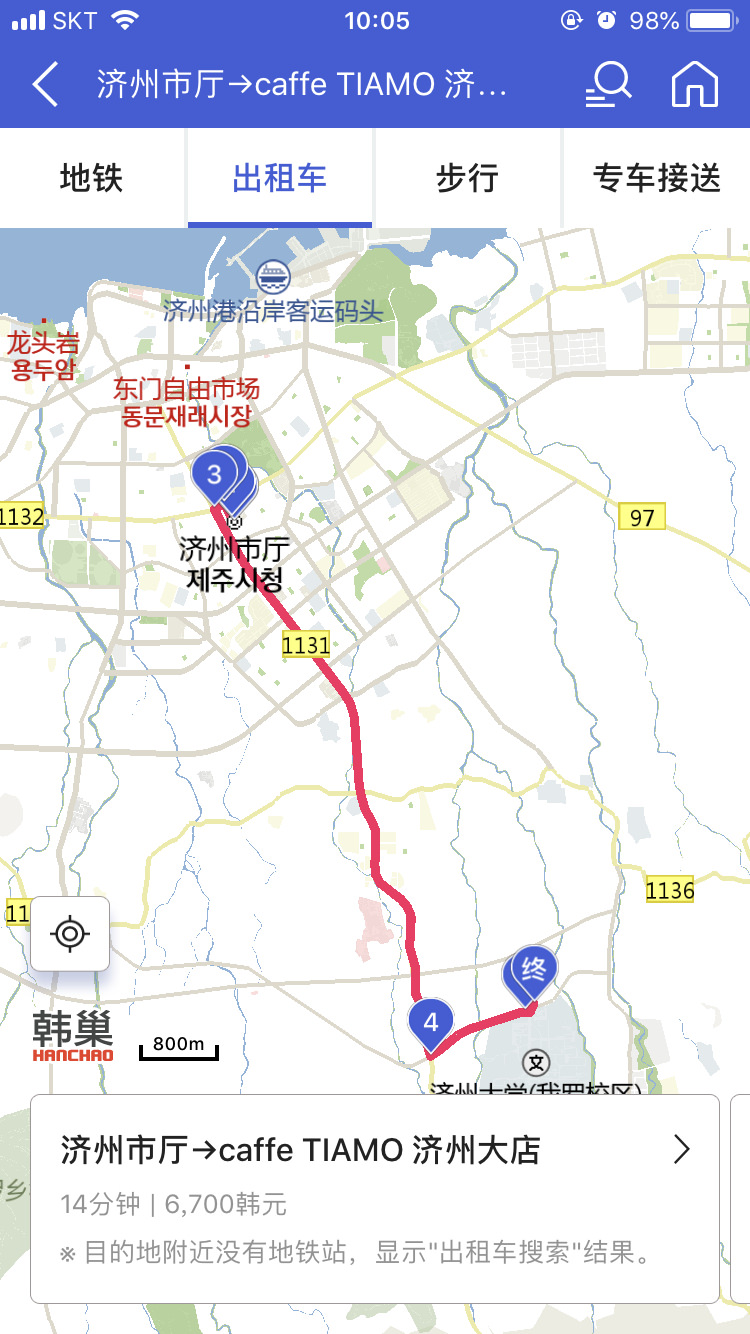Select the 终 destination marker
The height and width of the screenshot is (1334, 750).
click(535, 968)
